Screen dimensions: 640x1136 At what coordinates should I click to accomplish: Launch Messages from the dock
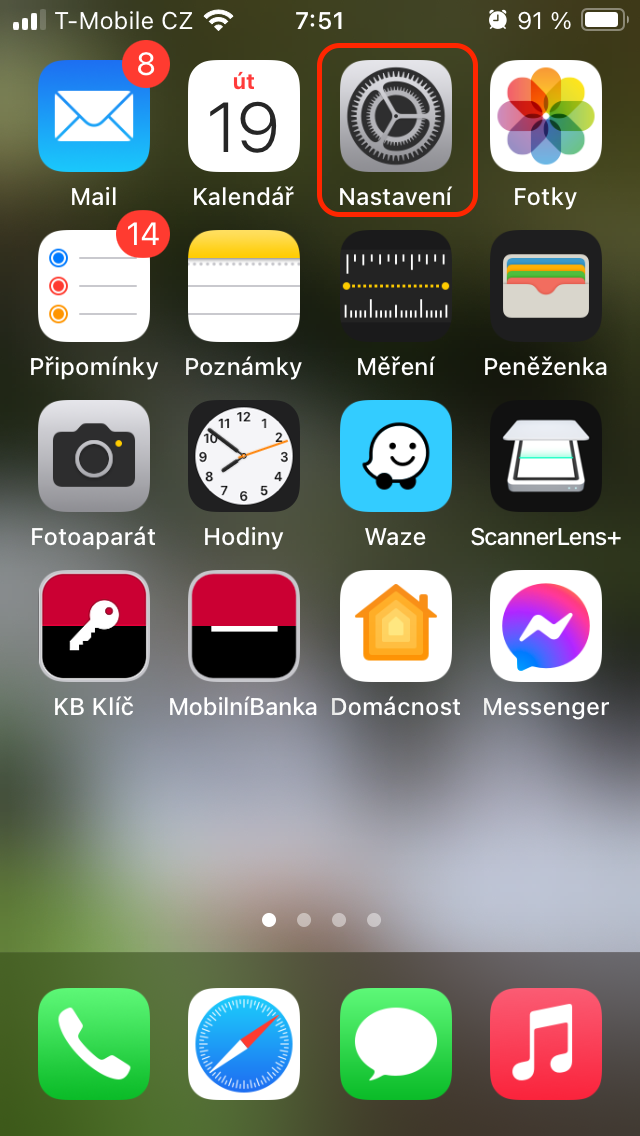396,1044
